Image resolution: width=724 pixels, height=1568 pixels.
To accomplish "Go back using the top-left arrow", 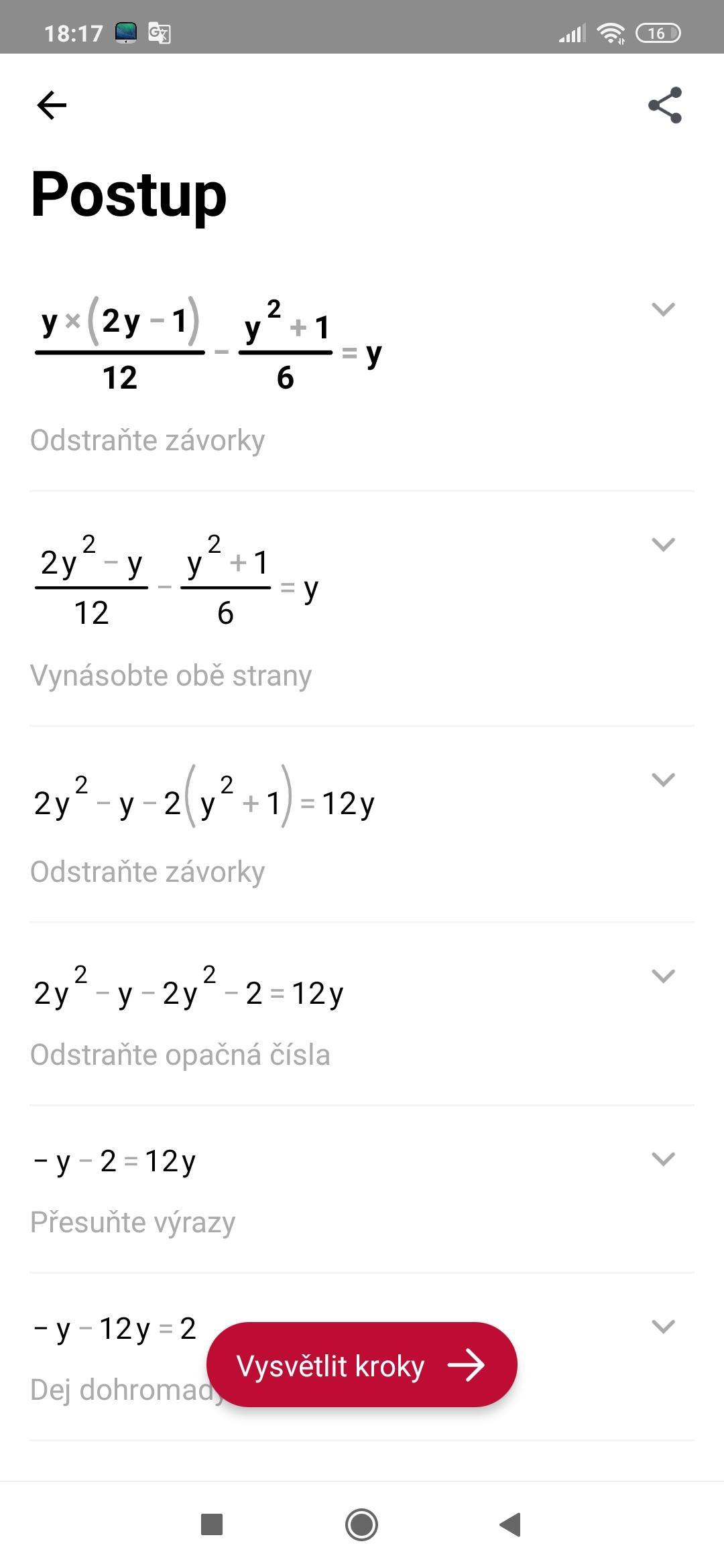I will (52, 105).
